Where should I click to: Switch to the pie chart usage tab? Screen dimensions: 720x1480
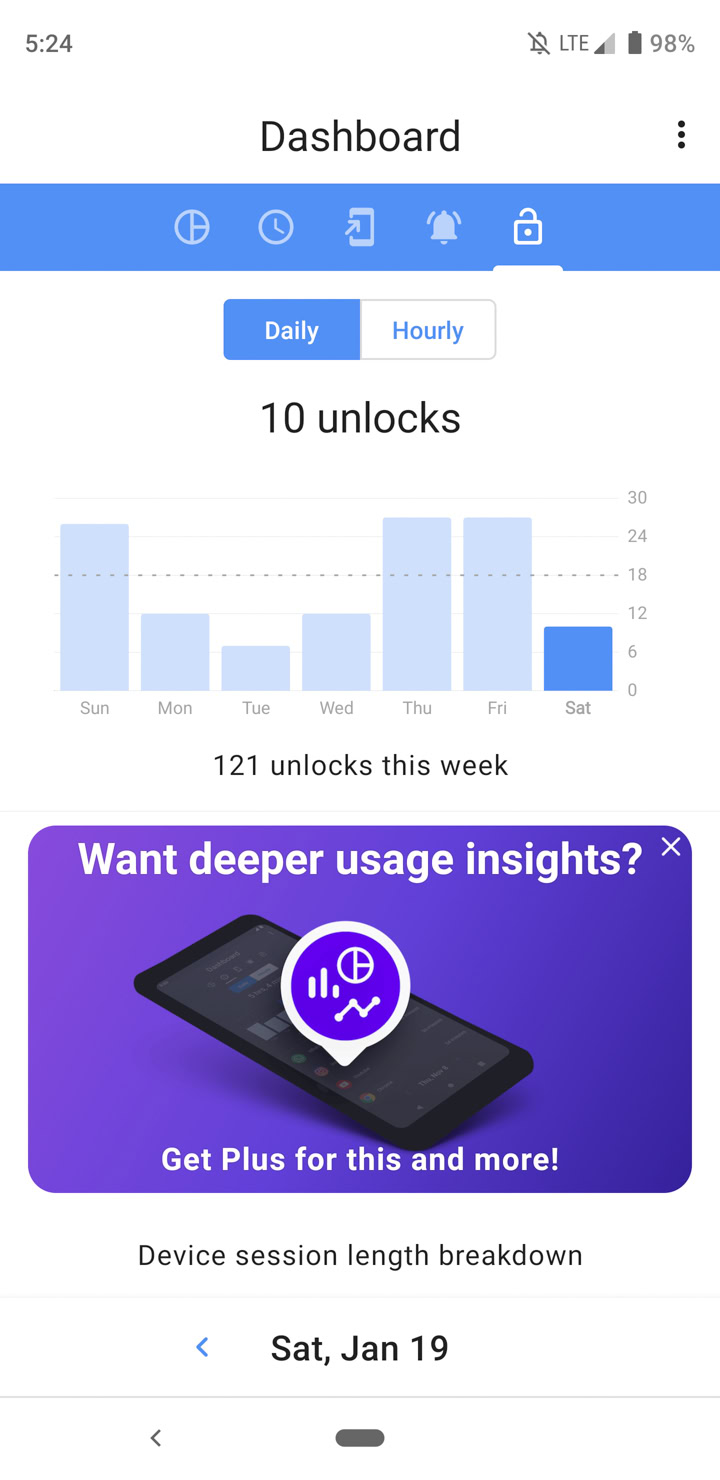(192, 227)
